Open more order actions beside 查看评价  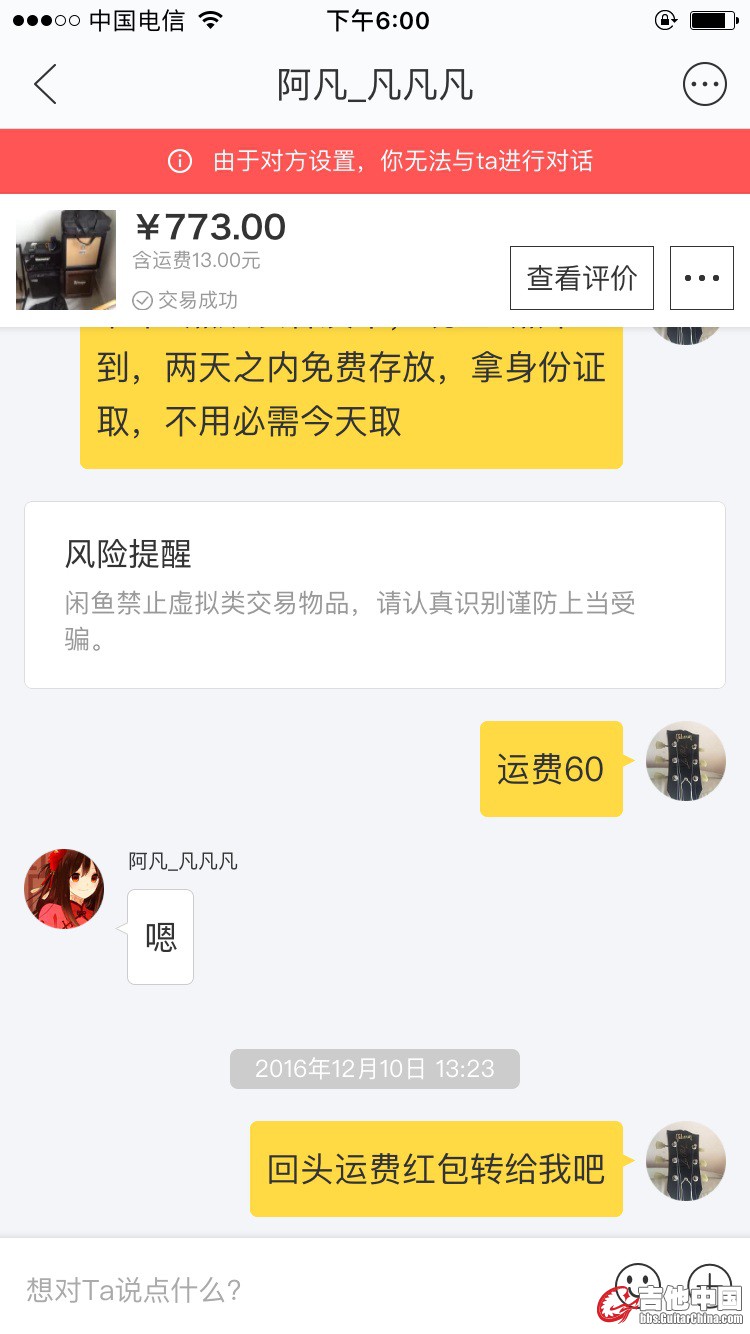click(x=701, y=278)
